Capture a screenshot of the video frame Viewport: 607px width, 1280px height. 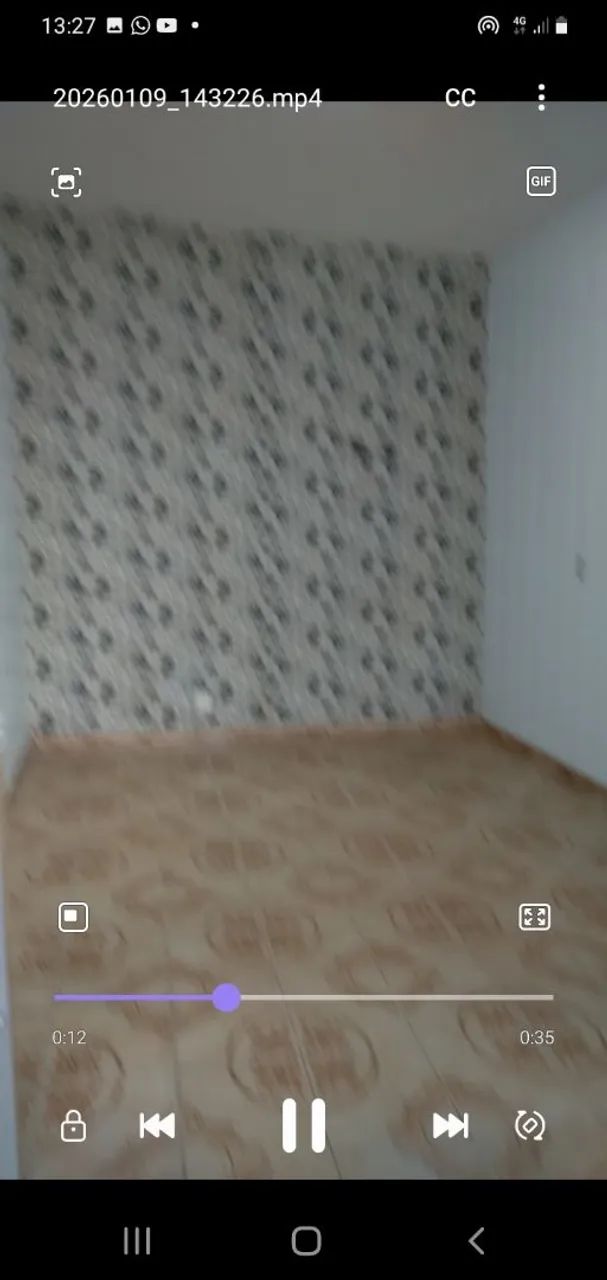66,182
